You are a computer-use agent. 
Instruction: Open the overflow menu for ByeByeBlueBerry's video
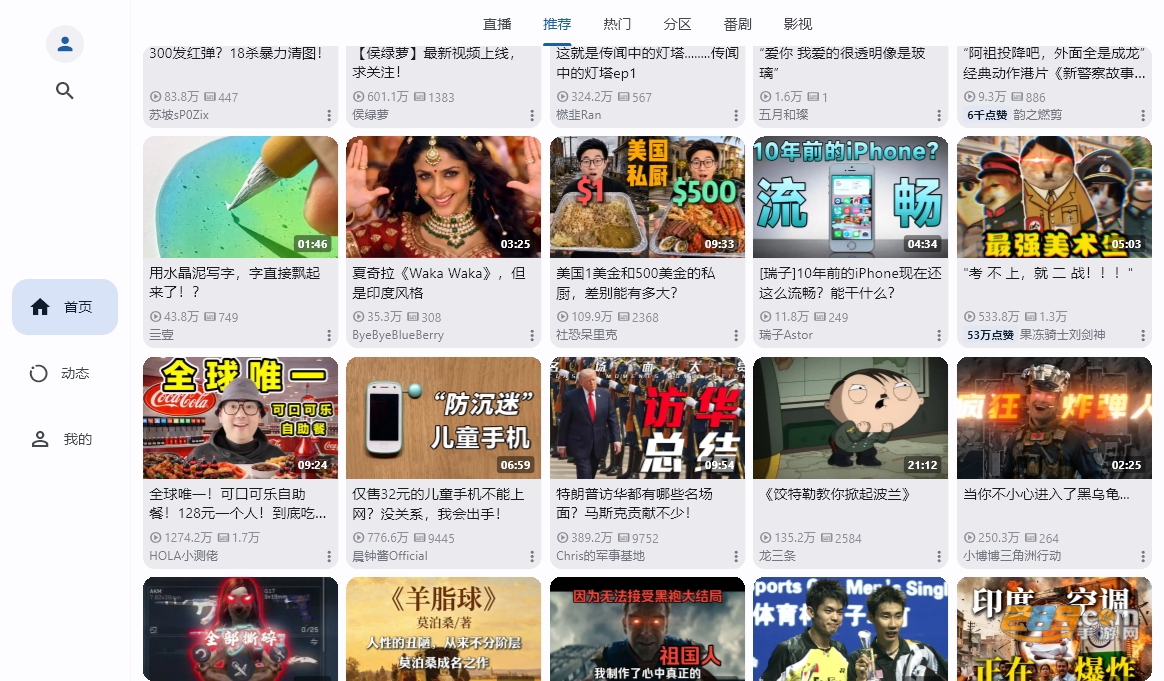click(532, 336)
